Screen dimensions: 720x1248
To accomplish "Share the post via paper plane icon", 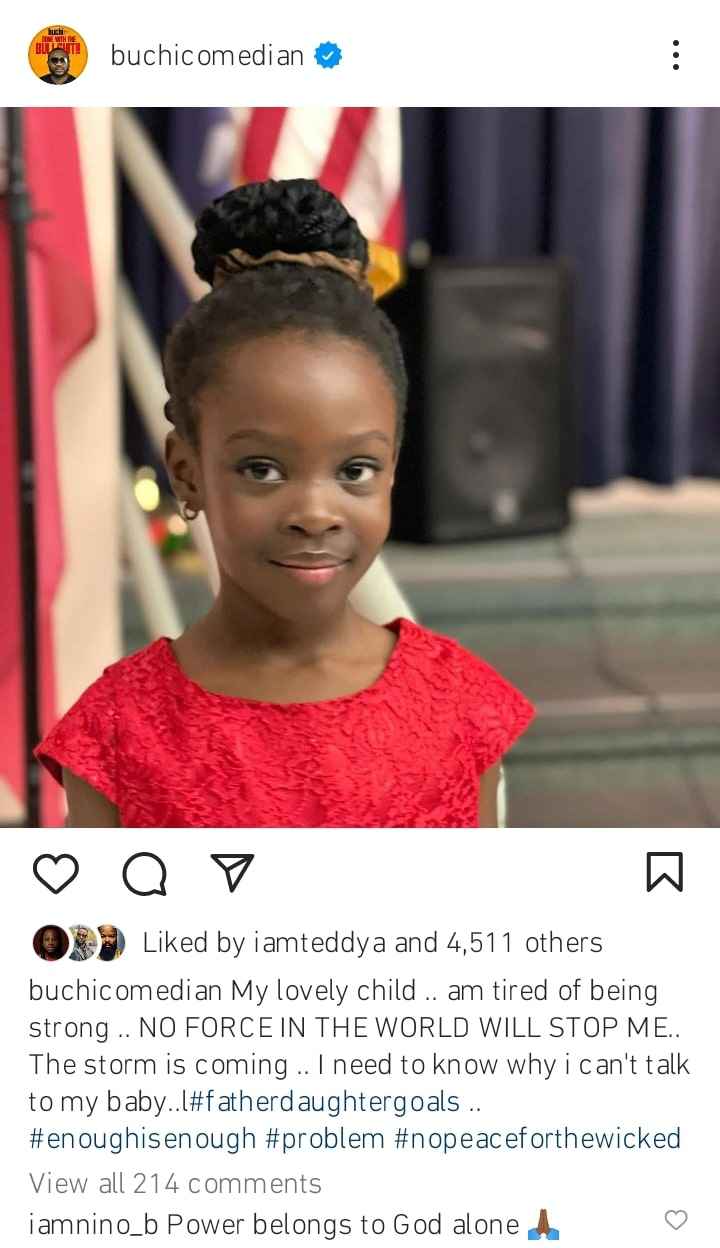I will pos(232,873).
